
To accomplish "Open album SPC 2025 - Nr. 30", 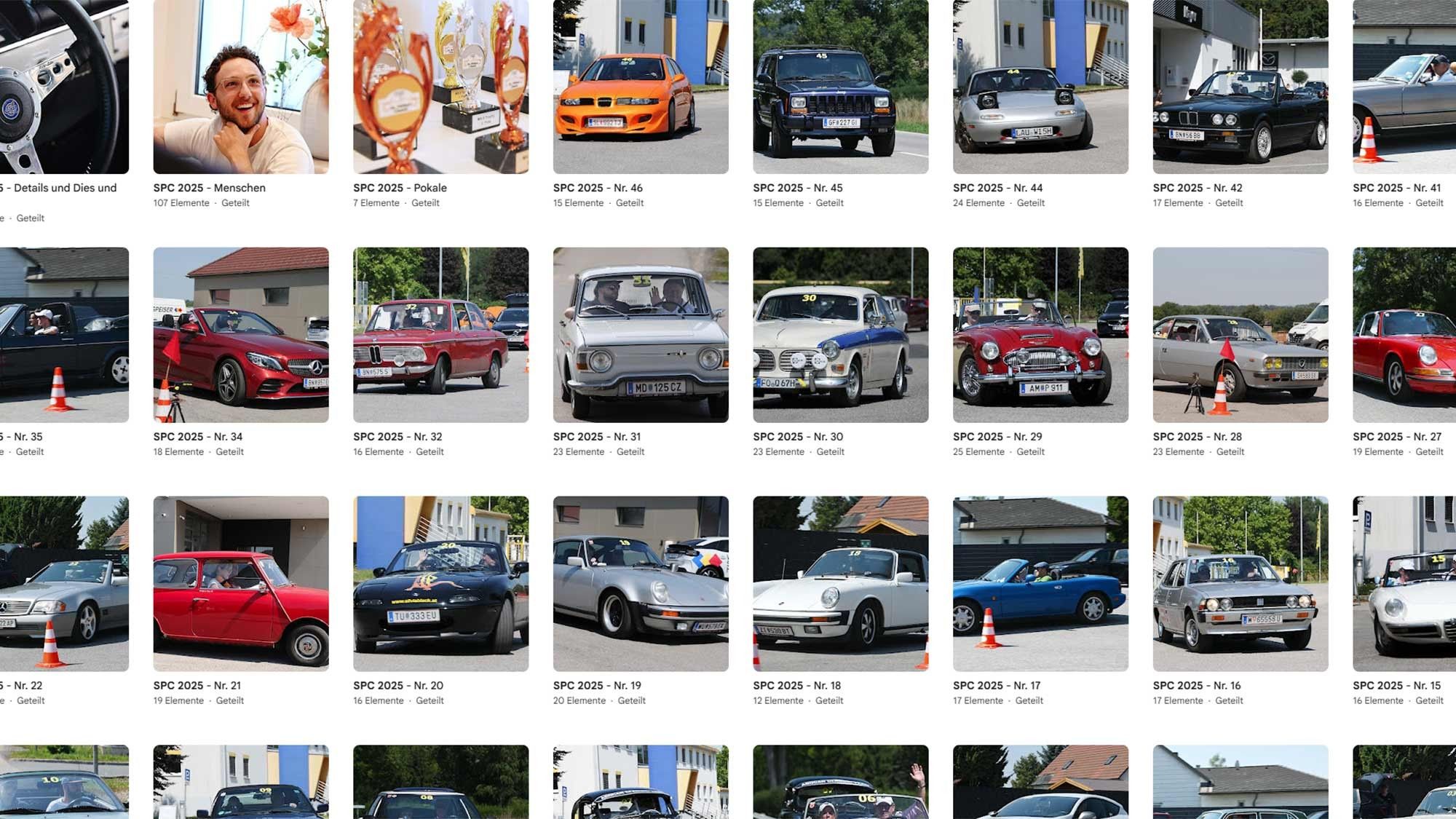I will point(840,335).
